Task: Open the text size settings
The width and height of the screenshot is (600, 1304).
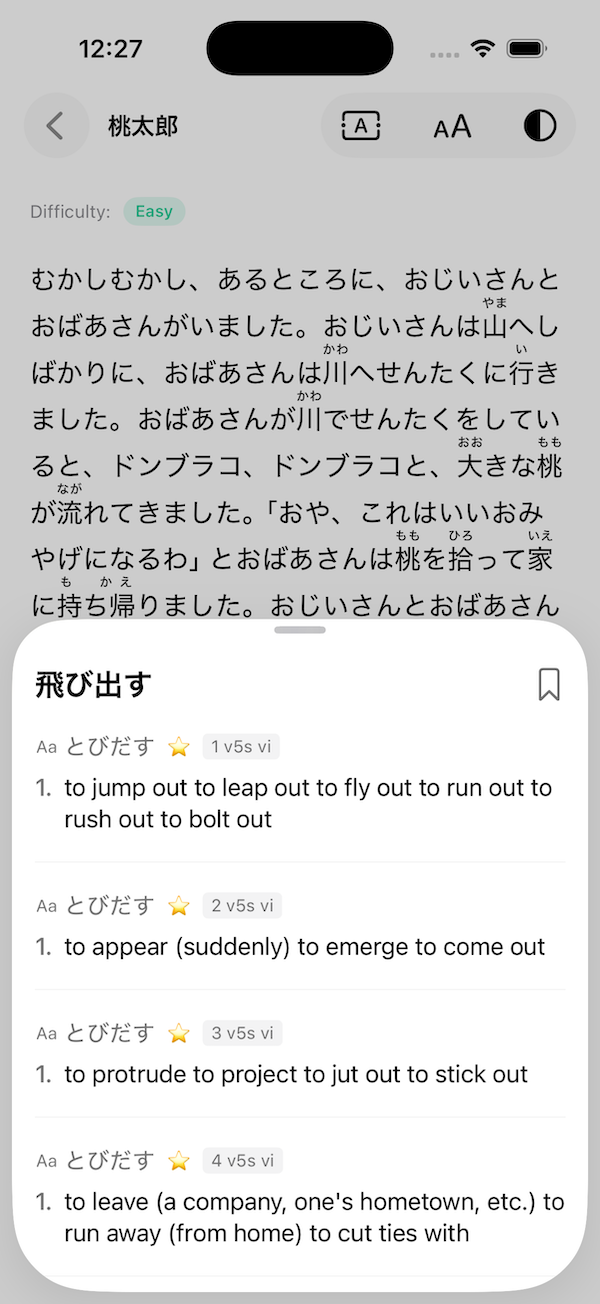Action: pyautogui.click(x=452, y=126)
